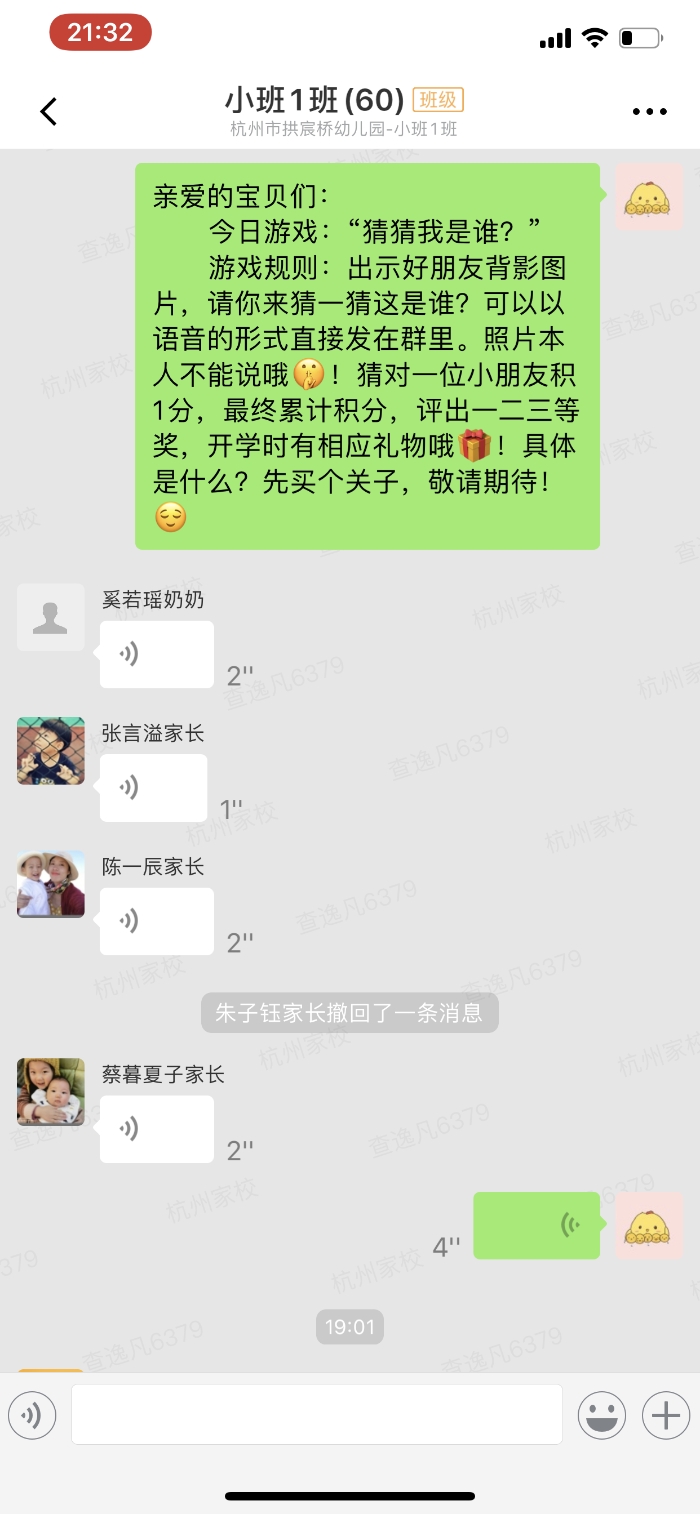Play voice message from 蔡暮夏子家长
The height and width of the screenshot is (1514, 700).
pyautogui.click(x=157, y=1129)
